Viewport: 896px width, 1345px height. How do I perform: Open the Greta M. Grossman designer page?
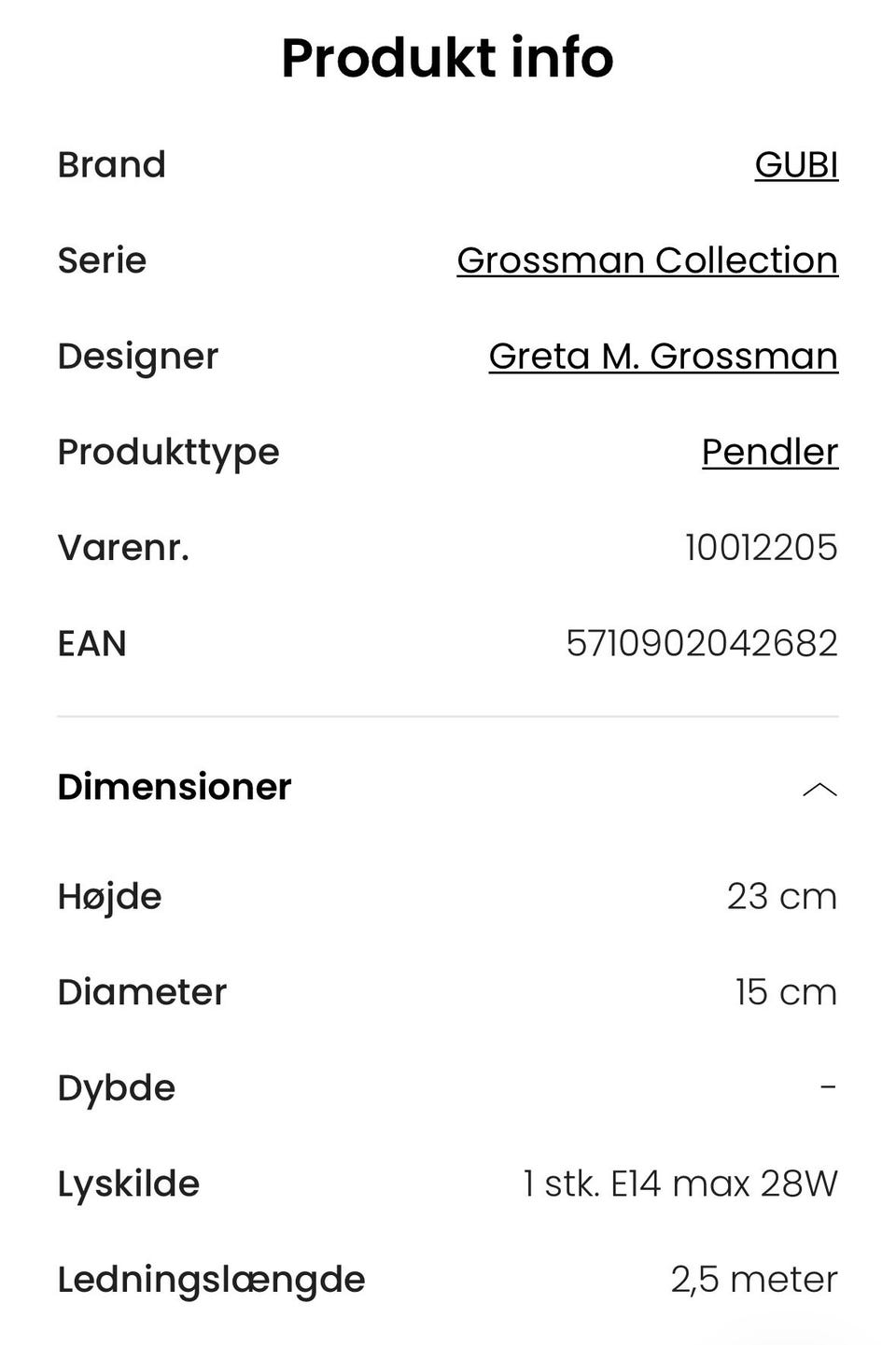tap(664, 356)
